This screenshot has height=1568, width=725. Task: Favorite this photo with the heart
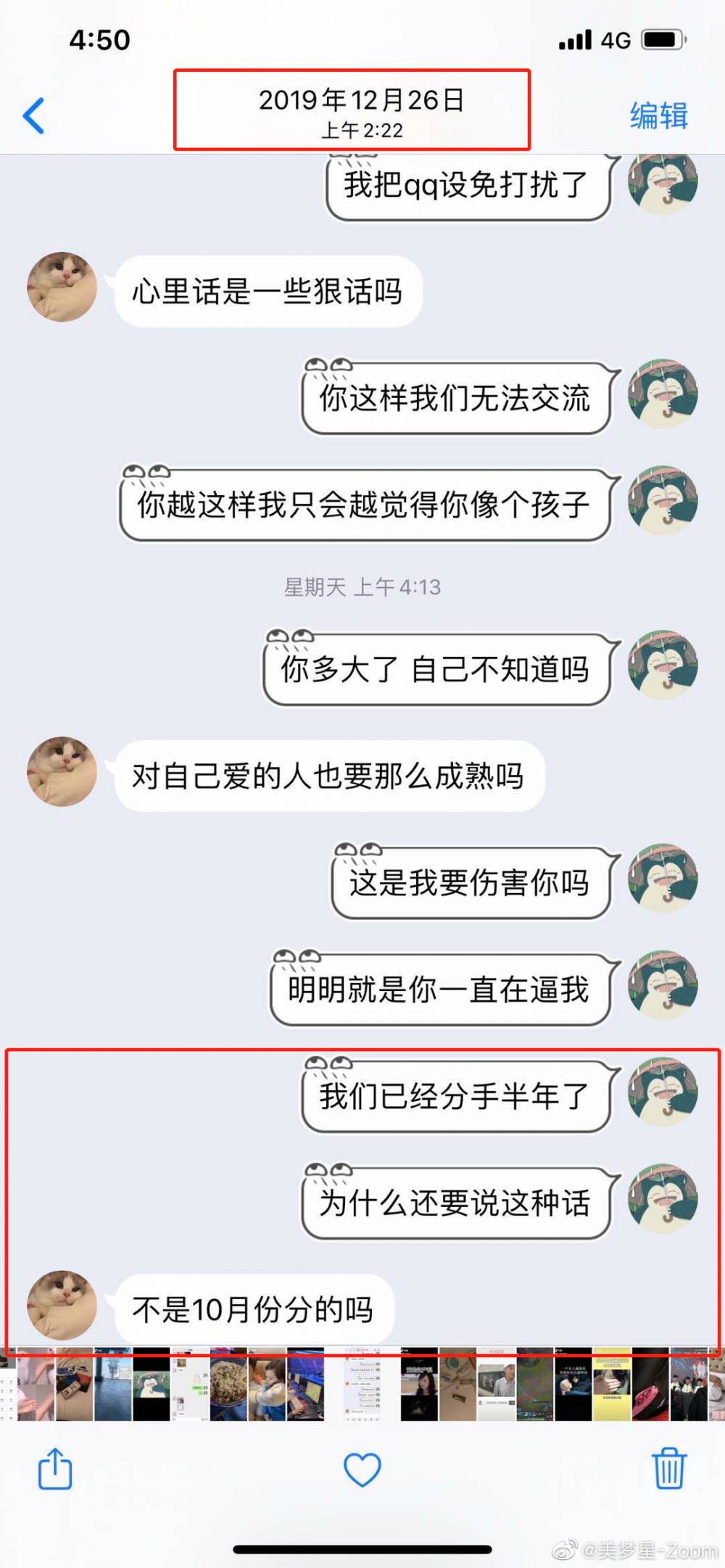tap(362, 1469)
